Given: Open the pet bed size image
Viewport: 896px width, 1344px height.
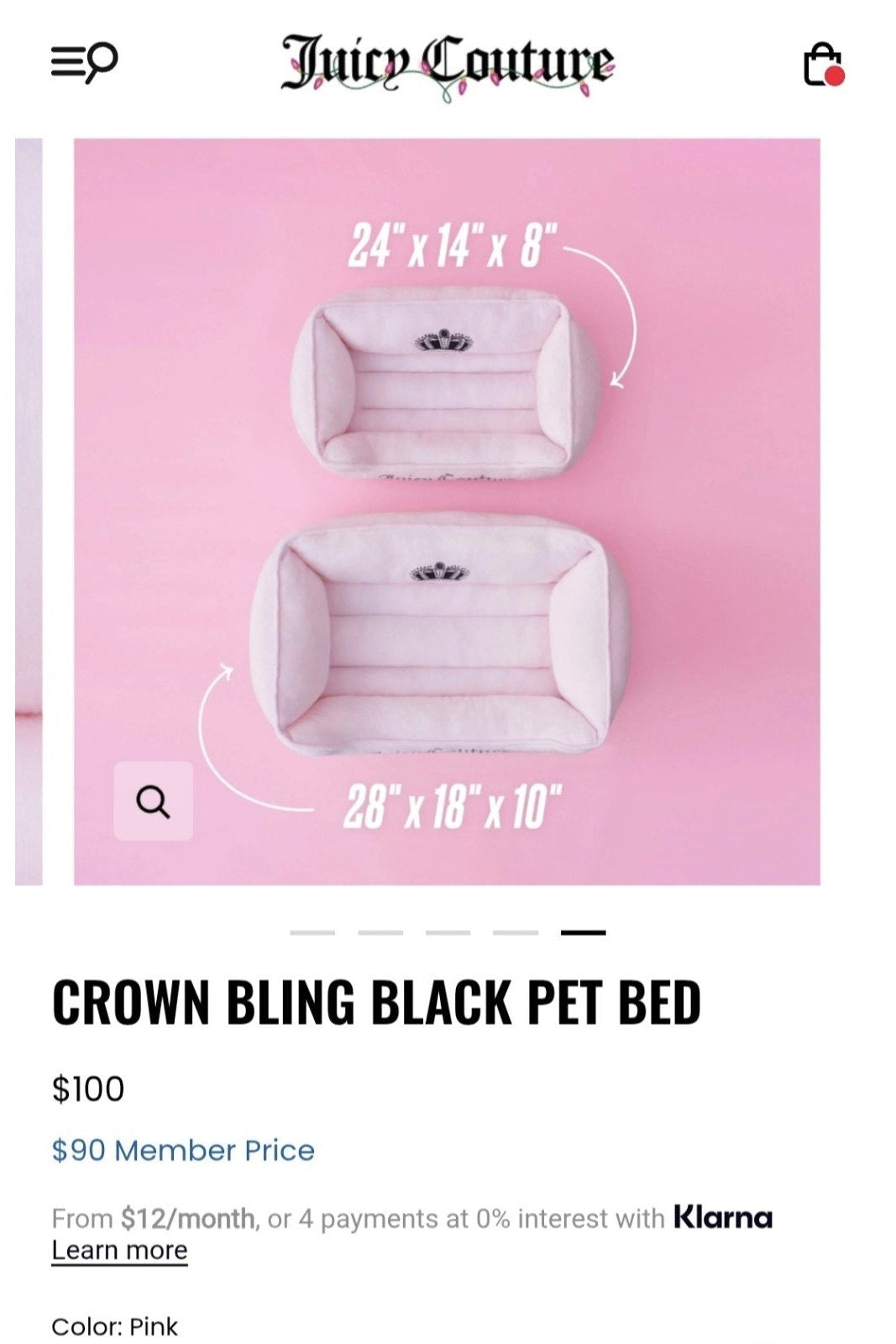Looking at the screenshot, I should 447,511.
